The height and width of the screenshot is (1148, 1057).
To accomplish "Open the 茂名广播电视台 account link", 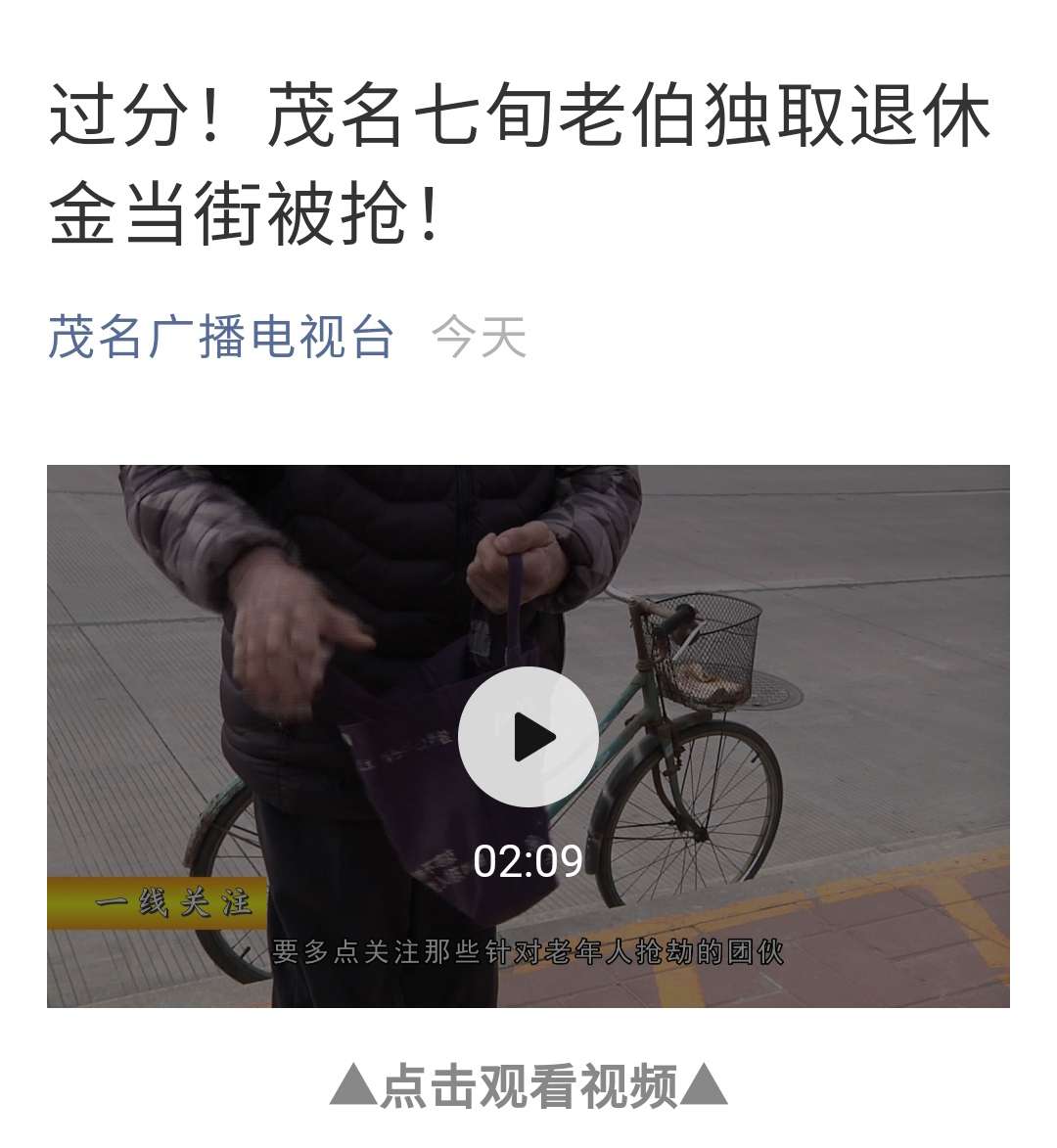I will coord(221,338).
